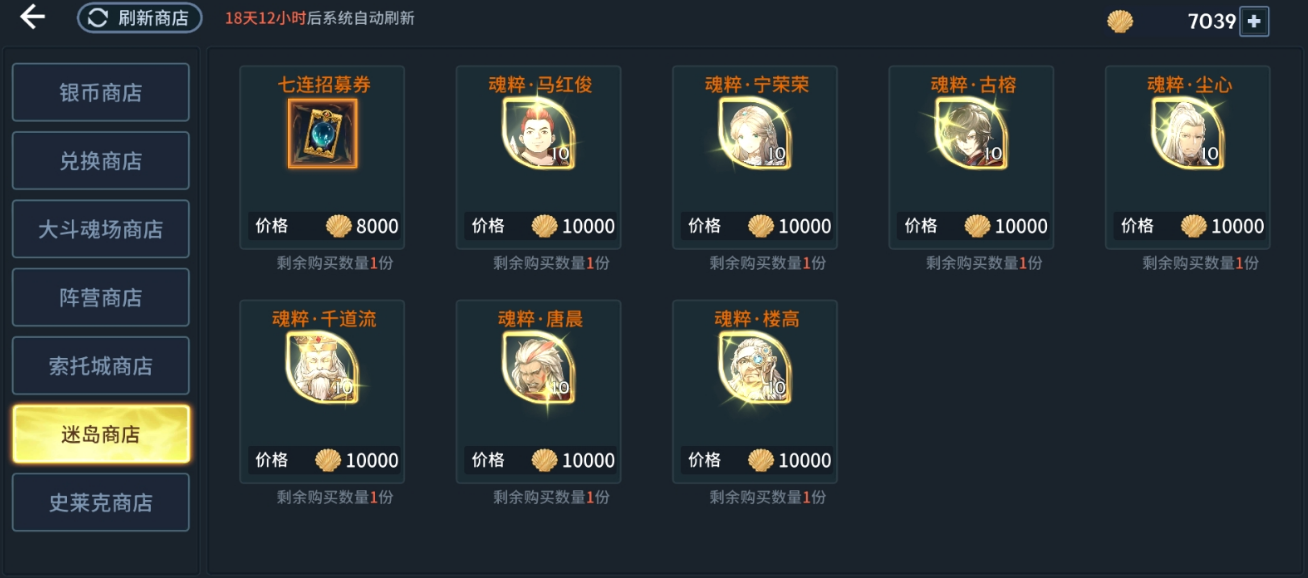Go back using the top-left arrow
This screenshot has height=578, width=1308.
[33, 17]
